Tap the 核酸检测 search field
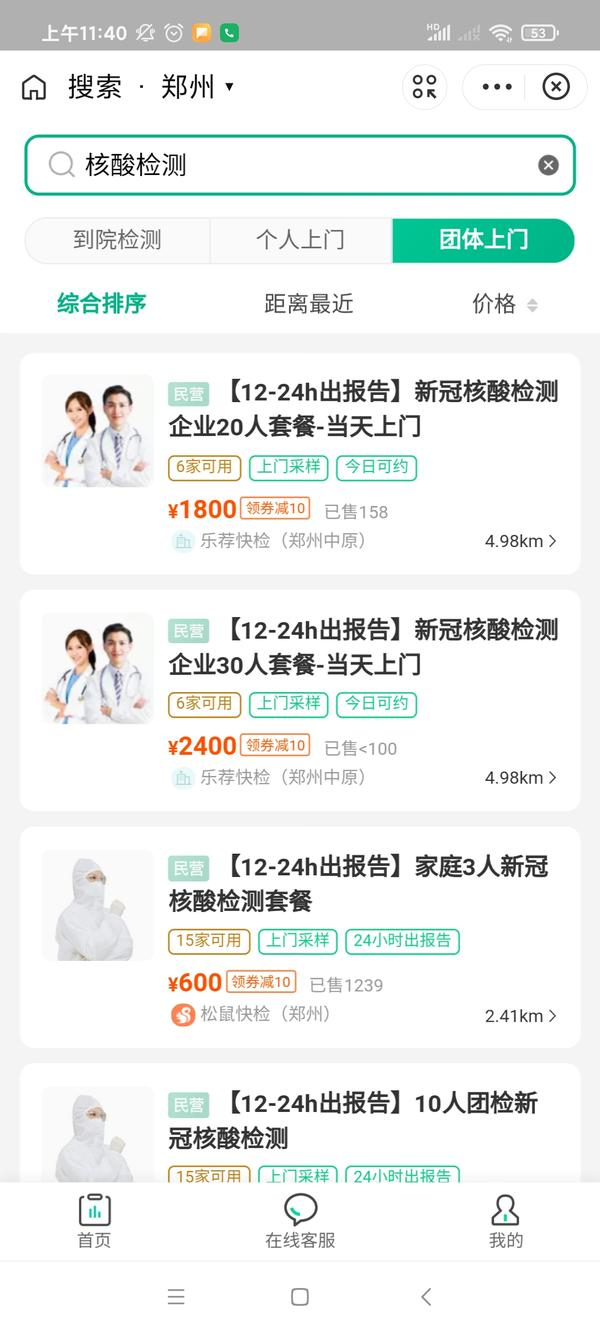 click(x=290, y=165)
